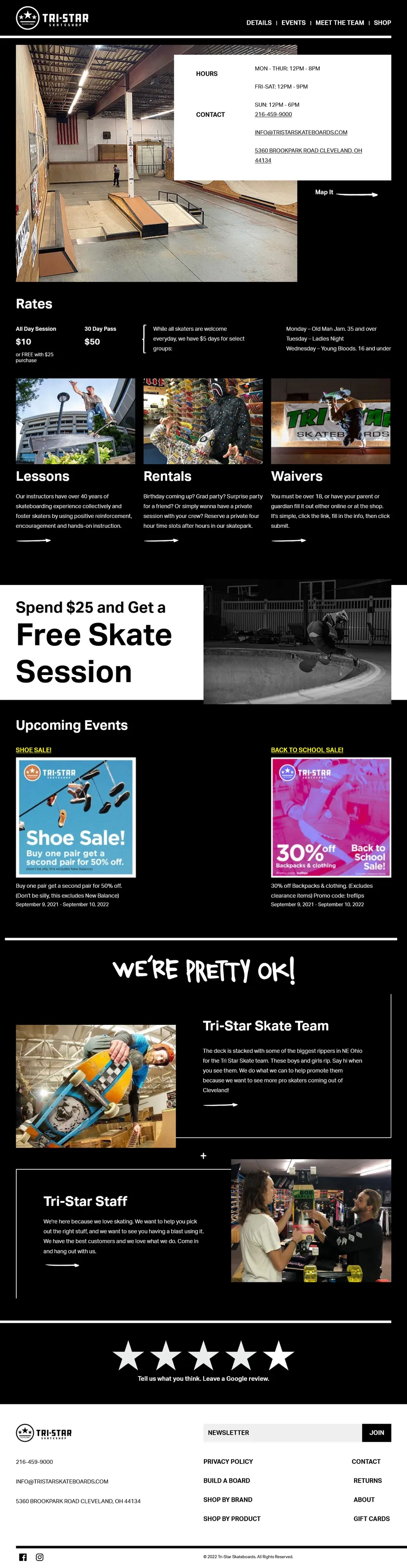View the Tri-Star Skate Team arrow link
This screenshot has width=407, height=1568.
tap(220, 1104)
